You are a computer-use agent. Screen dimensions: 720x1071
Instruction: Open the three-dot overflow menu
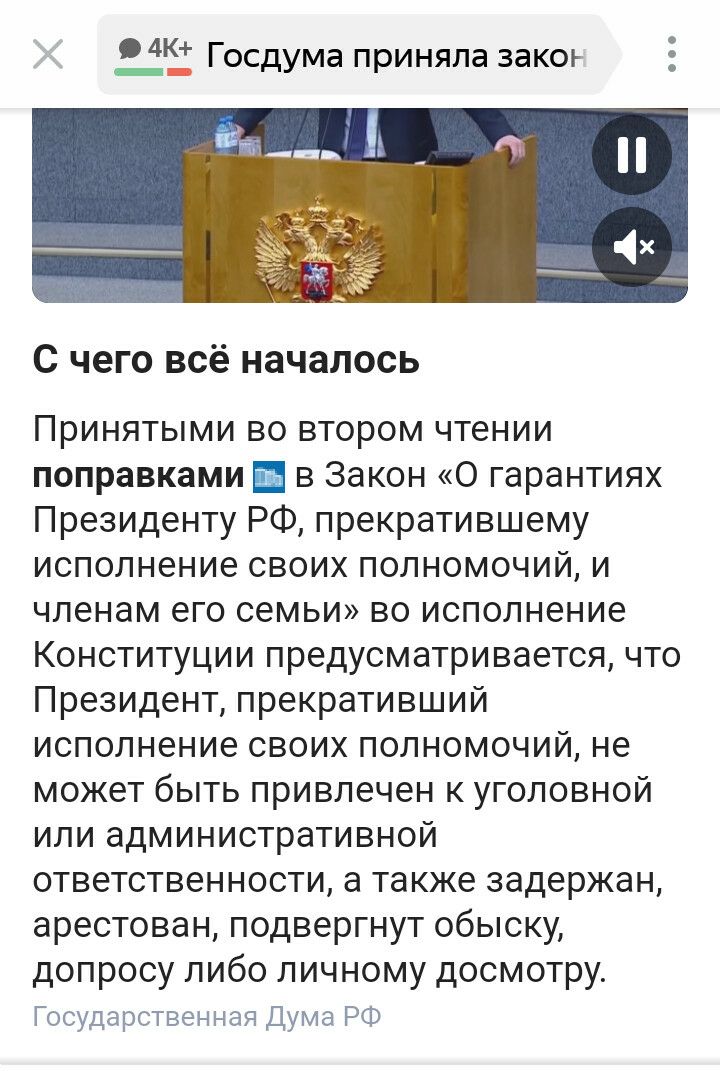tap(672, 54)
